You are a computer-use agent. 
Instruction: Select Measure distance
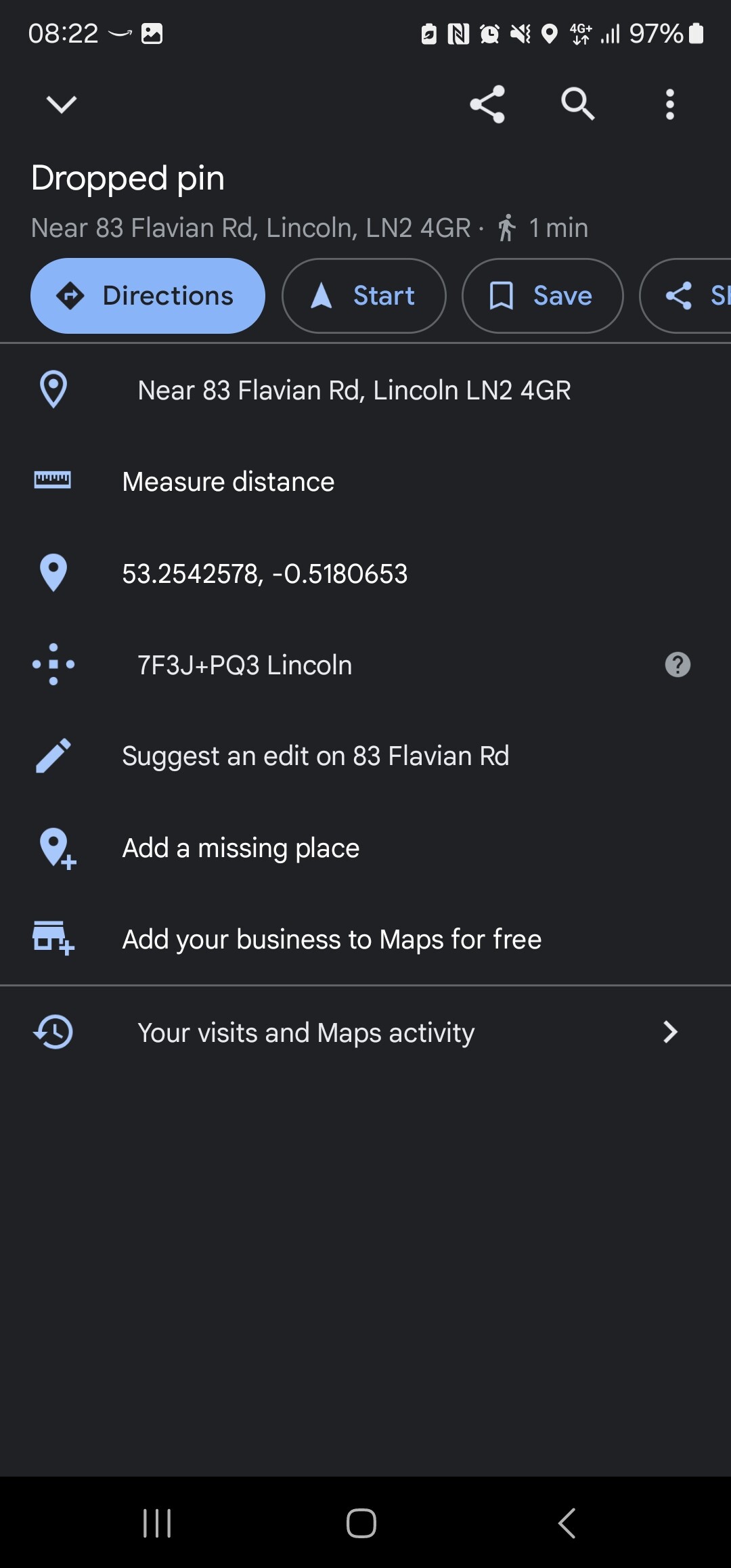click(x=365, y=481)
